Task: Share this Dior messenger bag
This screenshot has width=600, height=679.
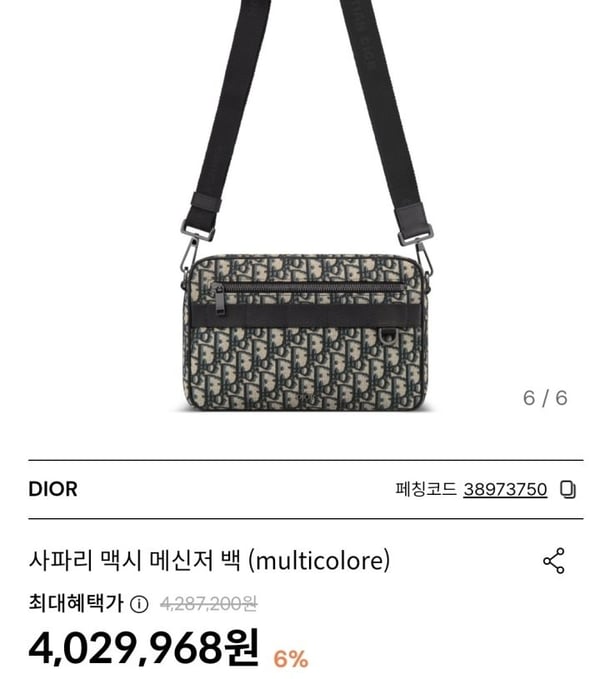Action: [554, 561]
